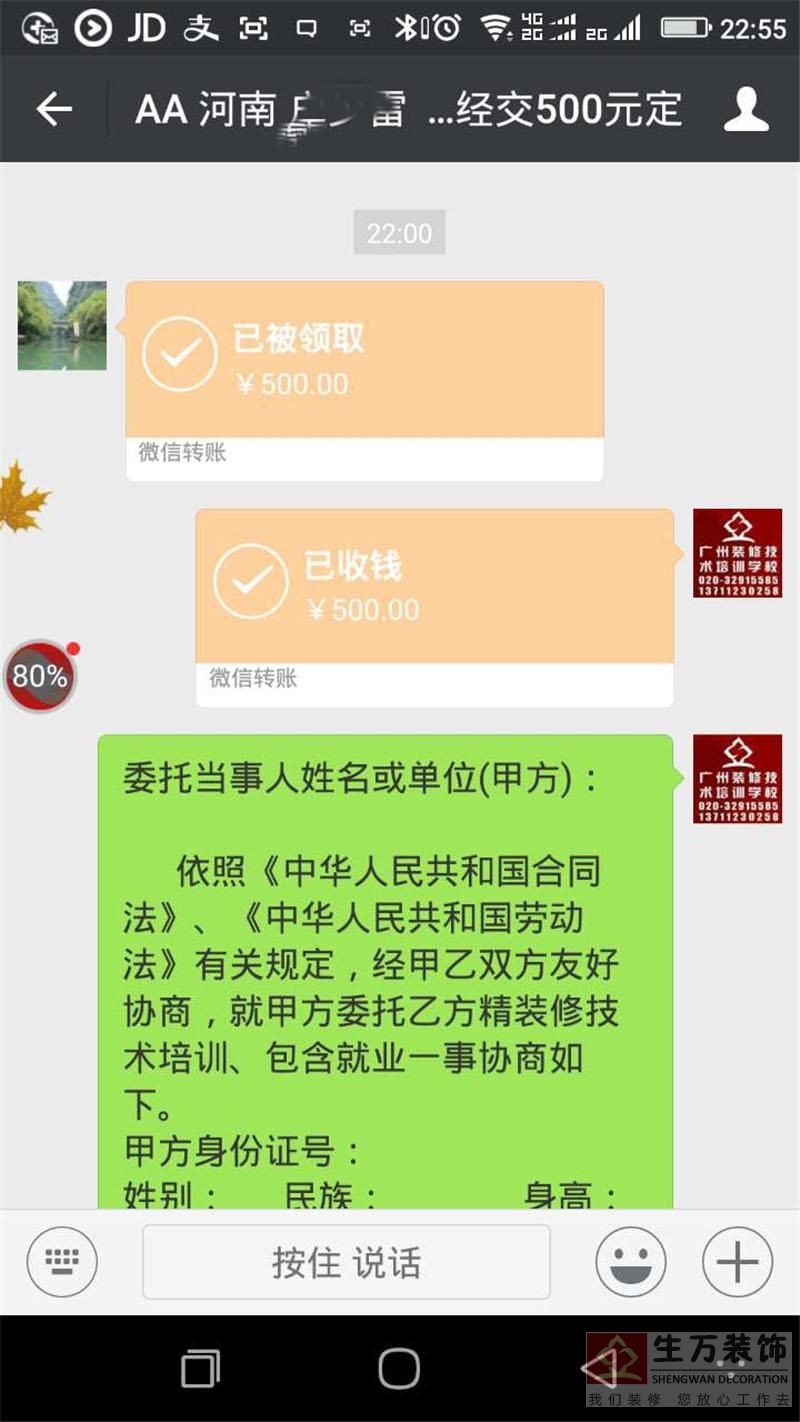The width and height of the screenshot is (800, 1422).
Task: Tap the 按住 说话 voice button
Action: point(346,1262)
